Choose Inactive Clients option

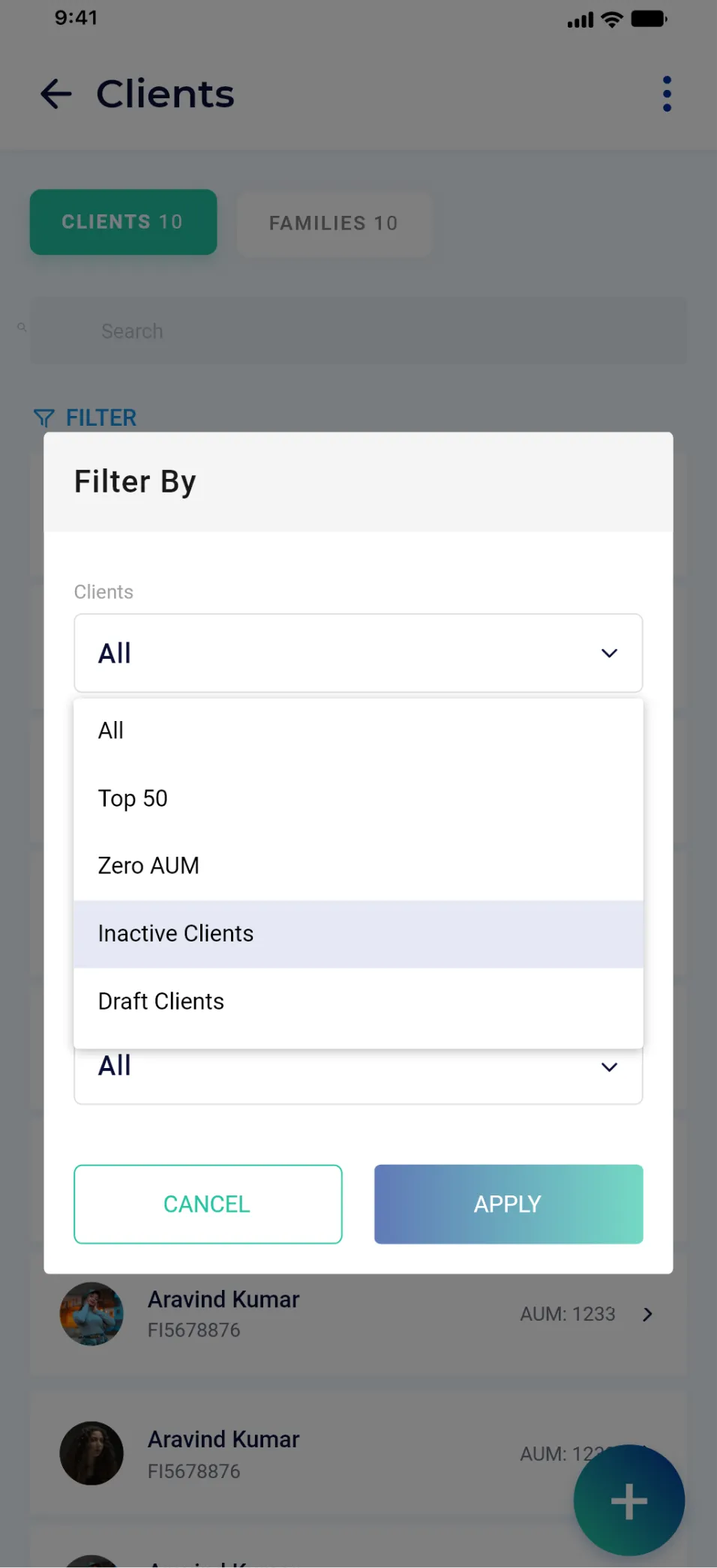coord(358,934)
